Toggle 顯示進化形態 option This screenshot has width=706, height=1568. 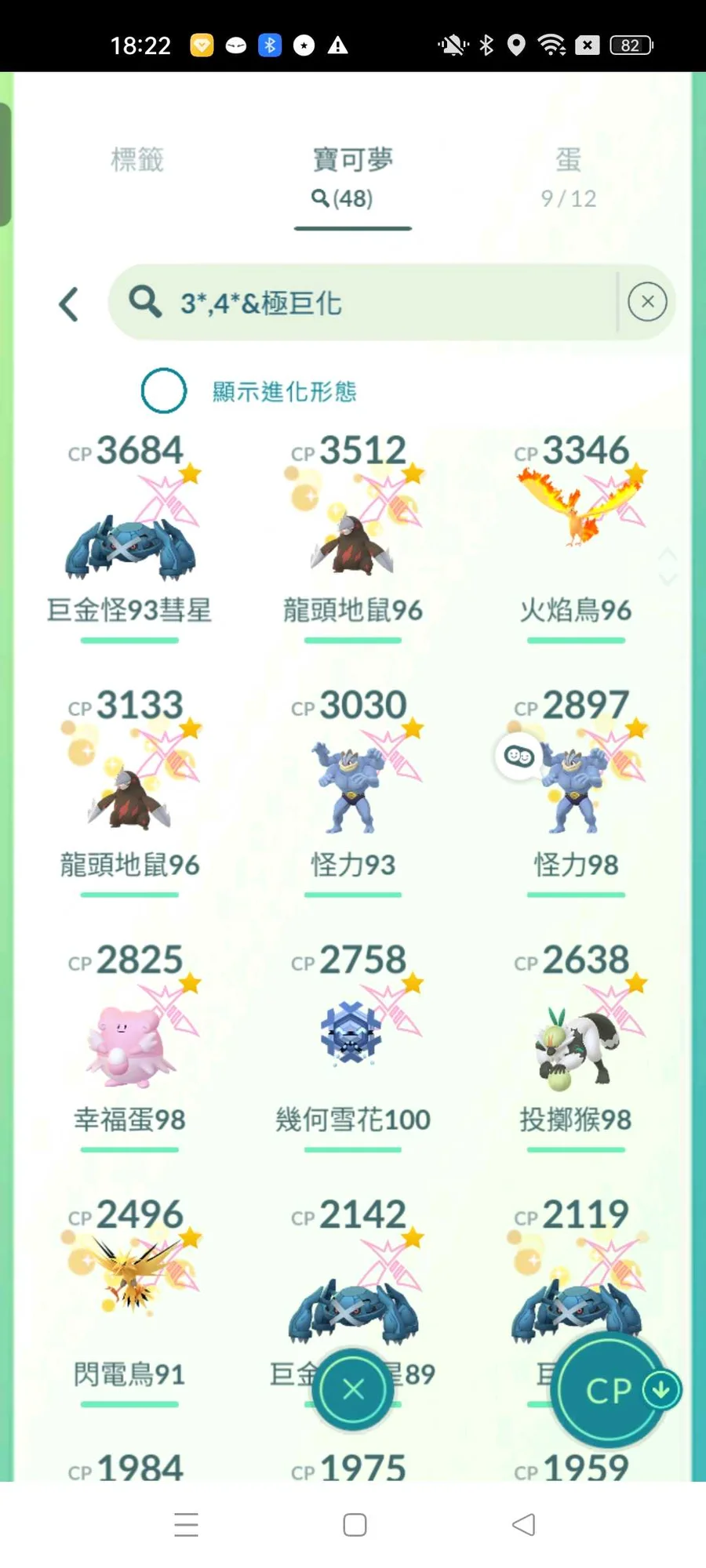pyautogui.click(x=164, y=390)
